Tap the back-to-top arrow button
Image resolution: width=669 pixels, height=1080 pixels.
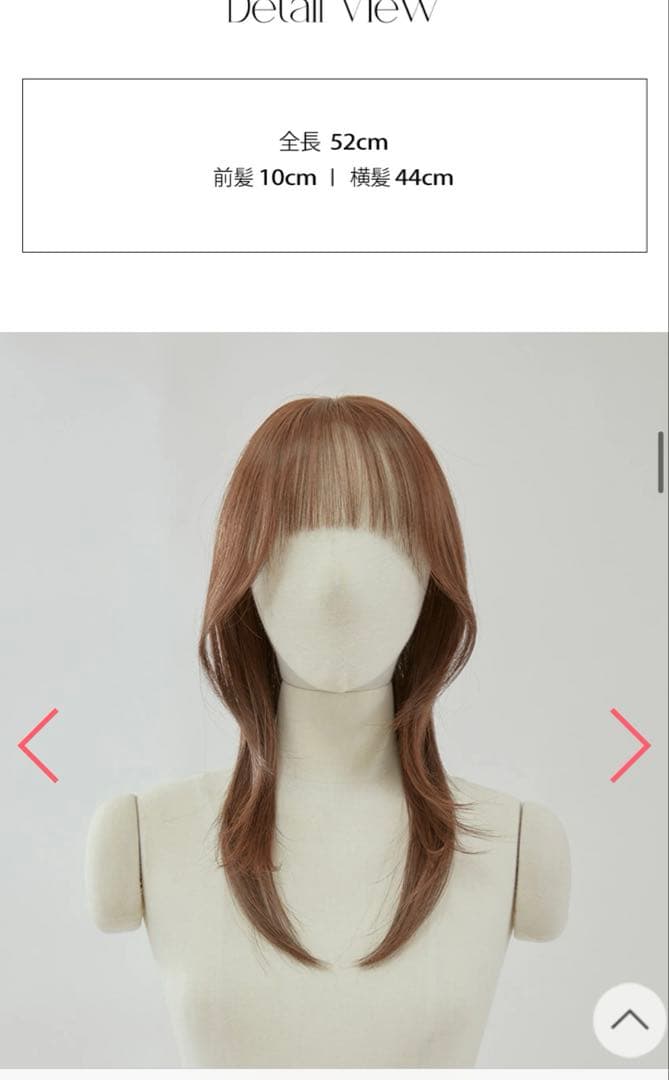tap(629, 1020)
